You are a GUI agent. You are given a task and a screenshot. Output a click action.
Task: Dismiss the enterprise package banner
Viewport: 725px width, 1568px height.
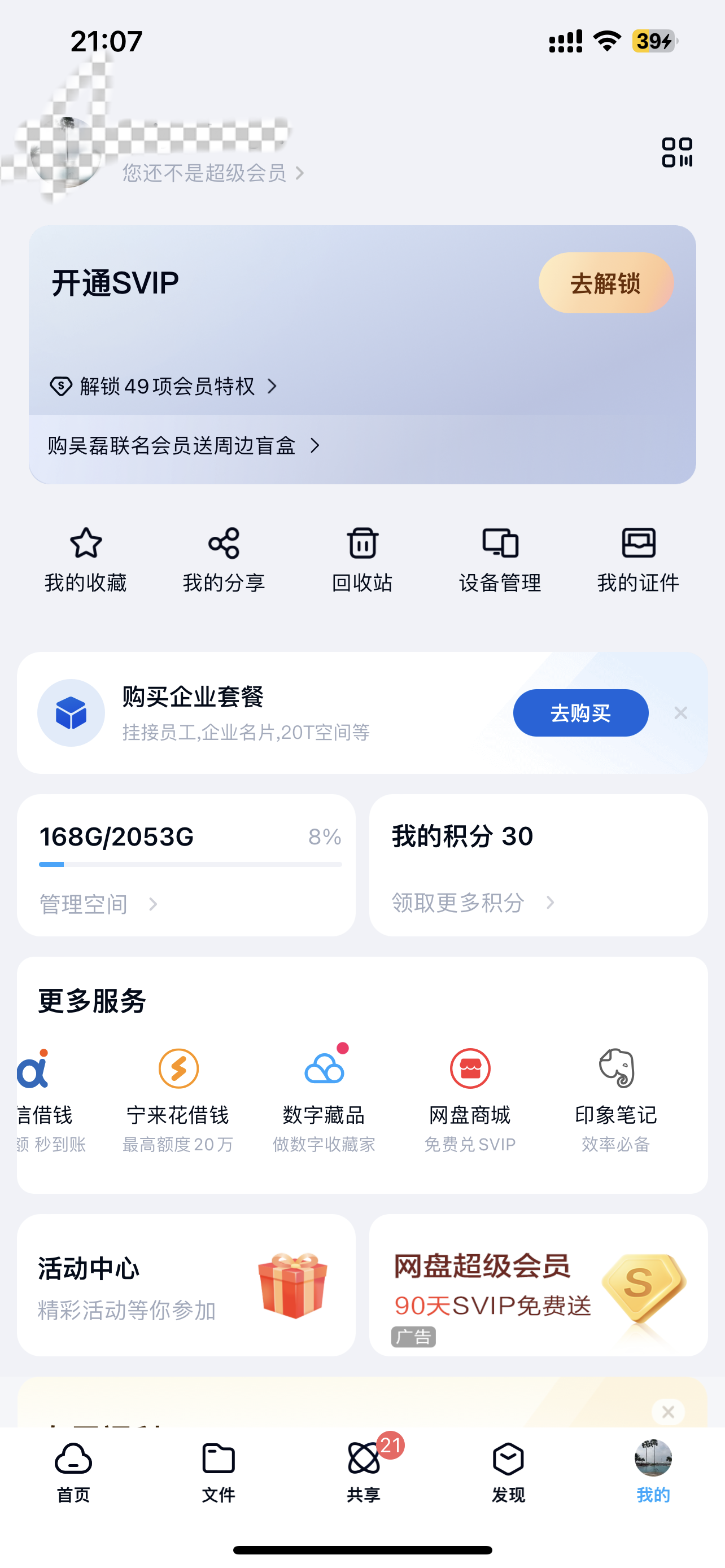pos(680,713)
